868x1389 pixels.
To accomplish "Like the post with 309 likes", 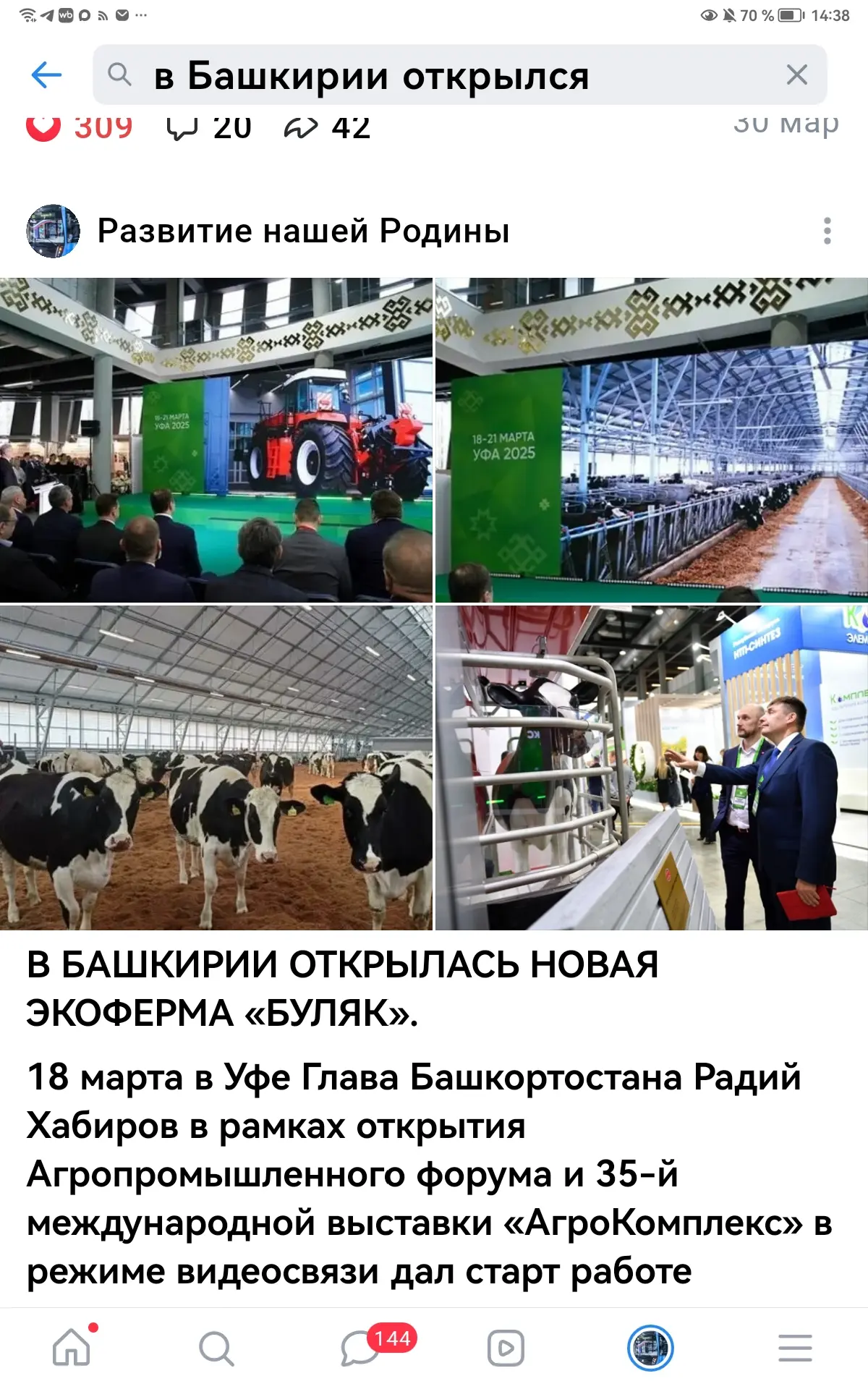I will (43, 128).
